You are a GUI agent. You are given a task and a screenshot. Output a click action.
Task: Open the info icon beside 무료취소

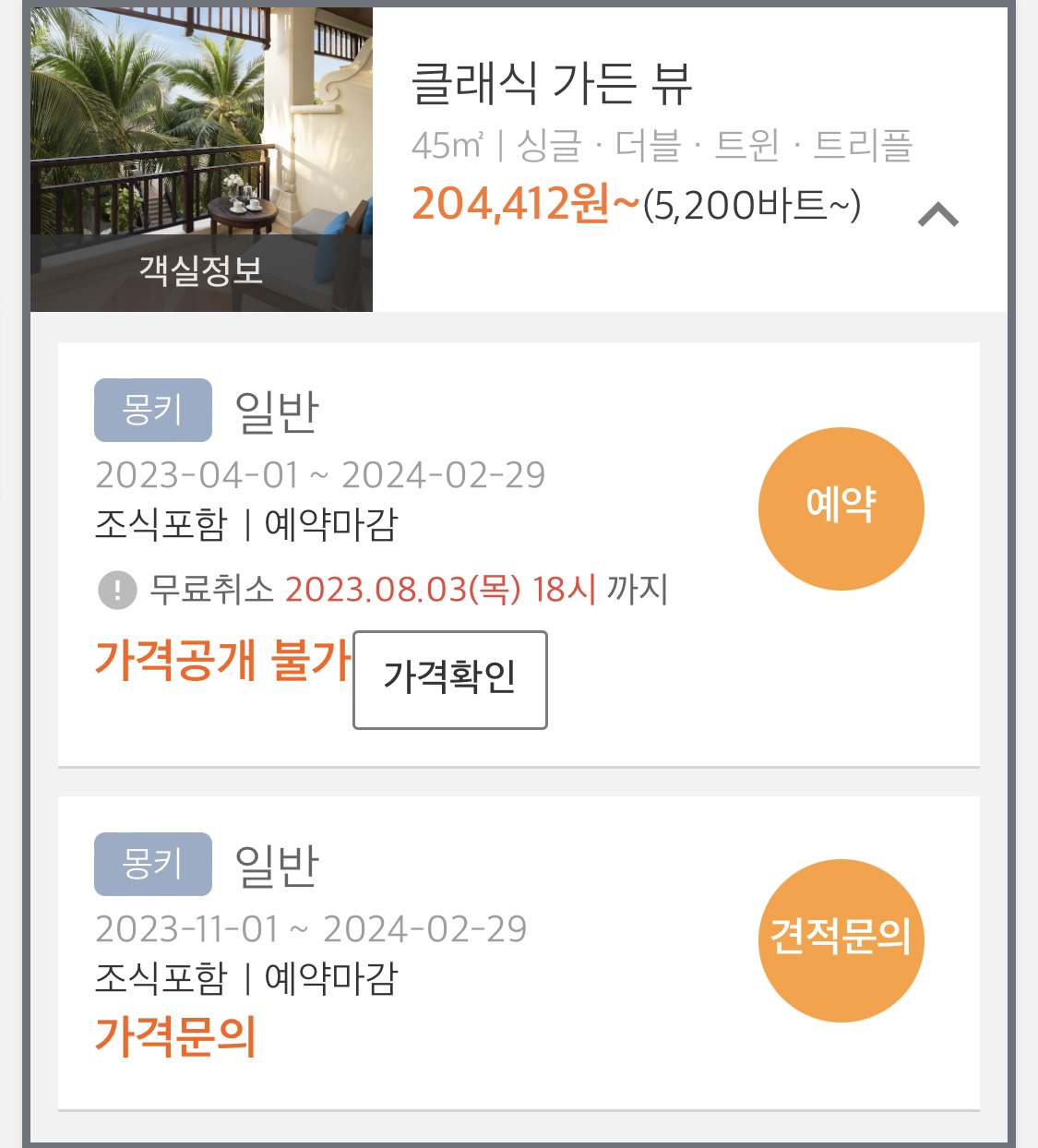117,589
